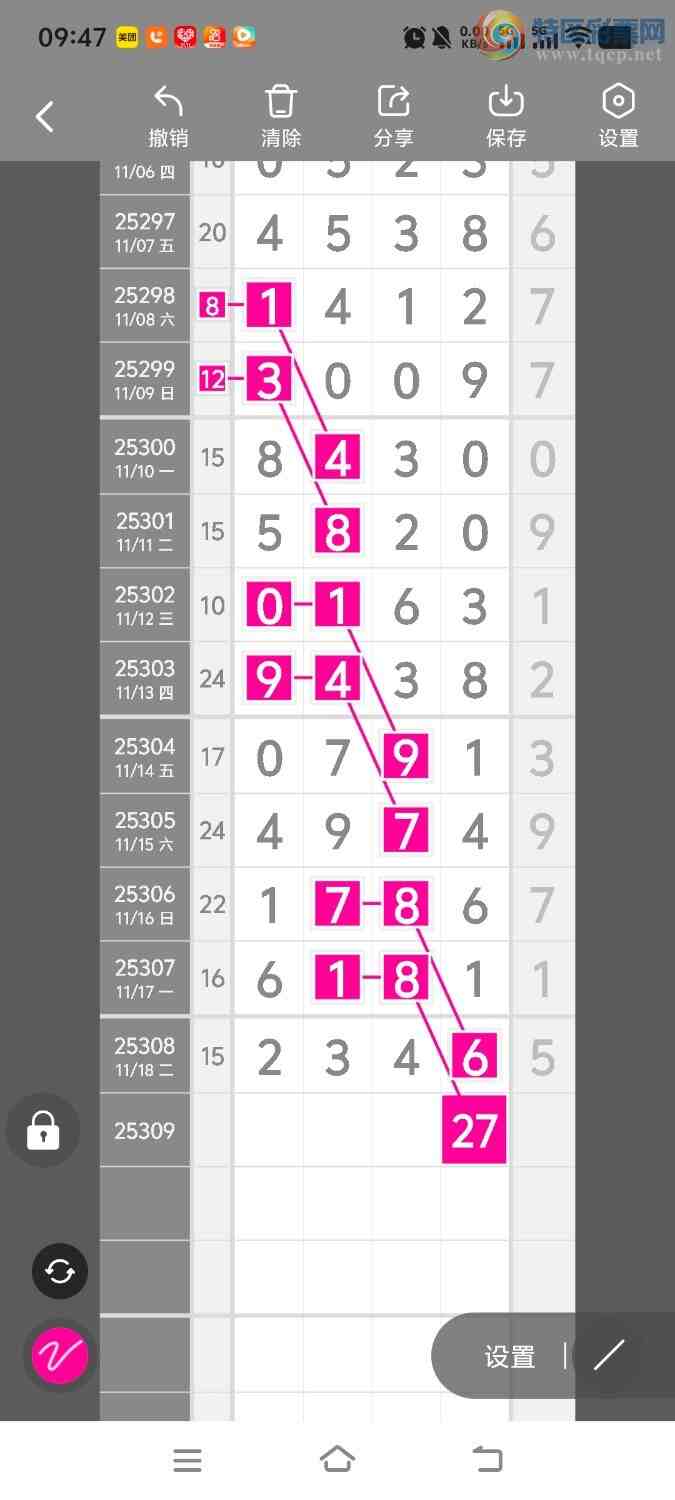Clear all markings with 清除
675x1500 pixels.
point(281,116)
